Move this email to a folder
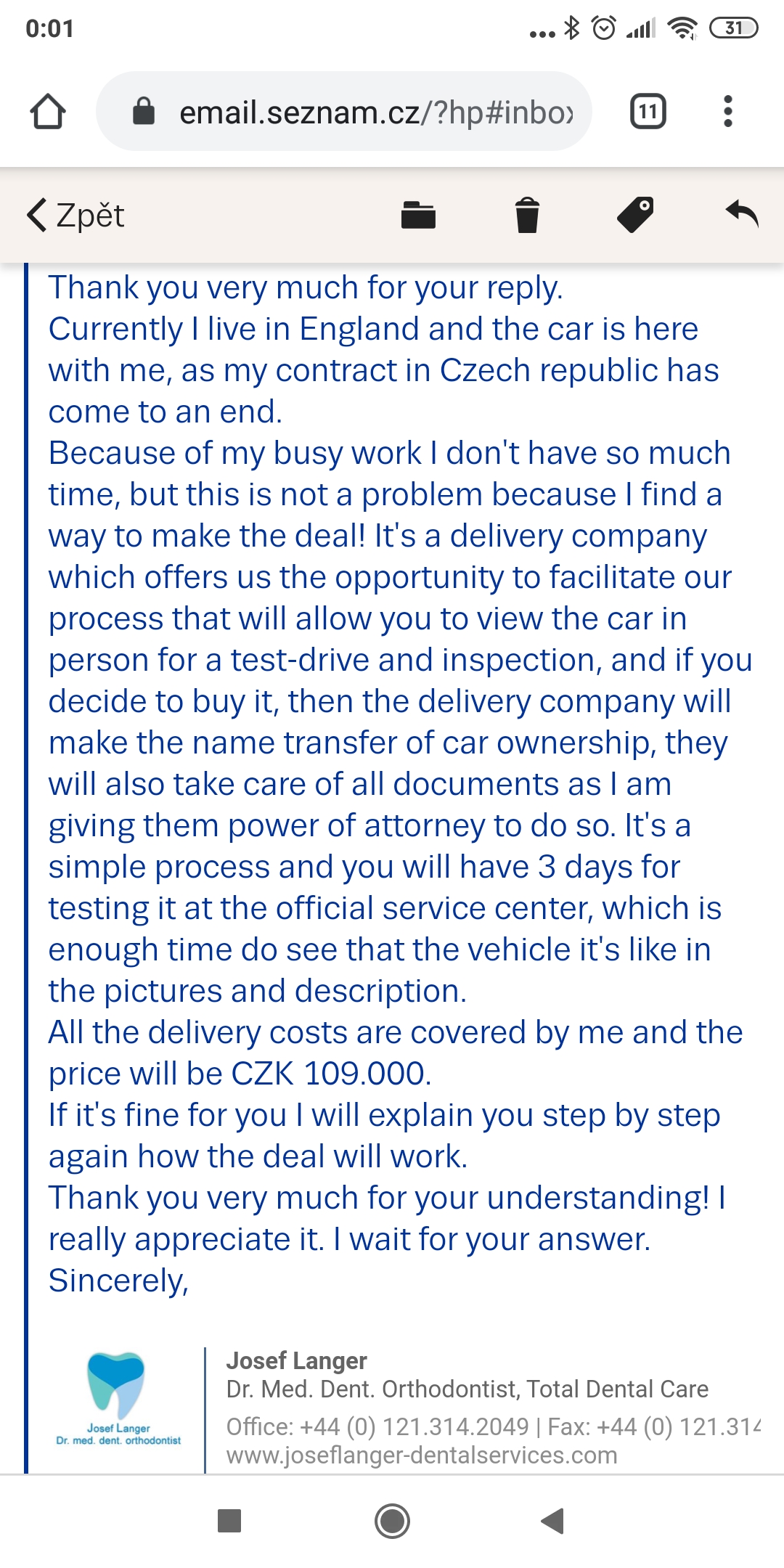Image resolution: width=784 pixels, height=1568 pixels. click(x=418, y=216)
